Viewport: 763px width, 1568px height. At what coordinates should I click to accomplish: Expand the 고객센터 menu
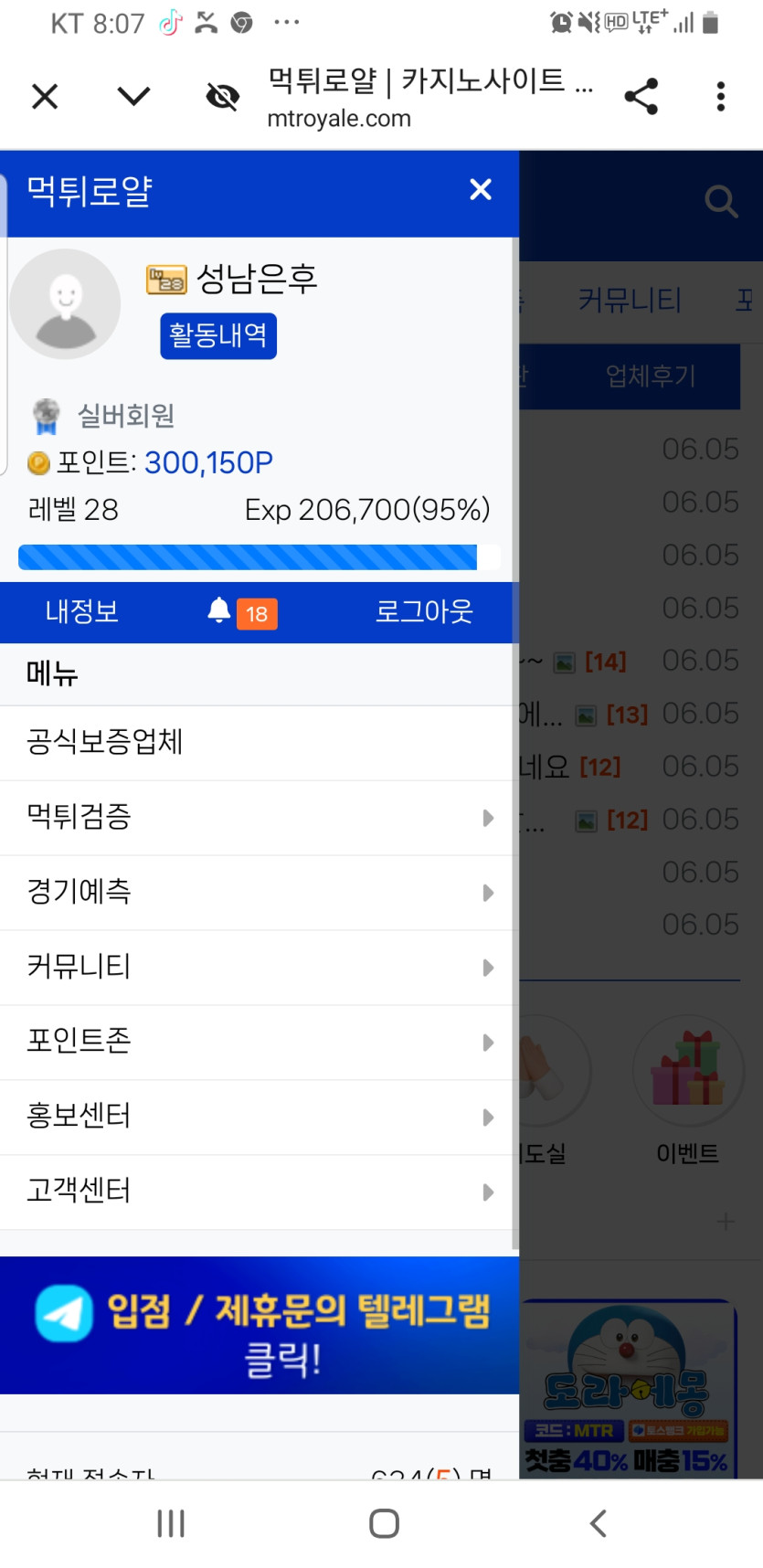pyautogui.click(x=256, y=1192)
